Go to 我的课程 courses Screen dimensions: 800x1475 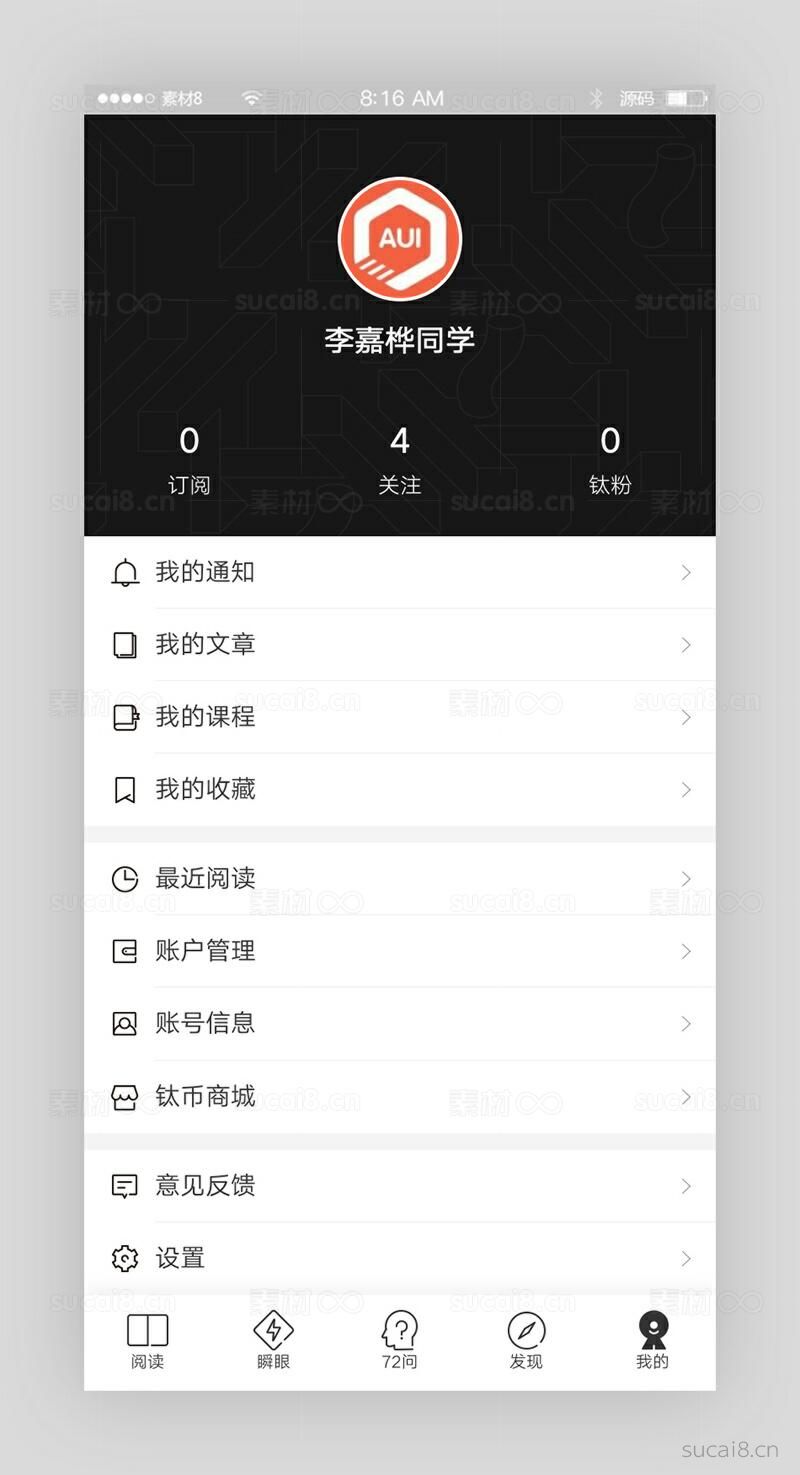(400, 717)
